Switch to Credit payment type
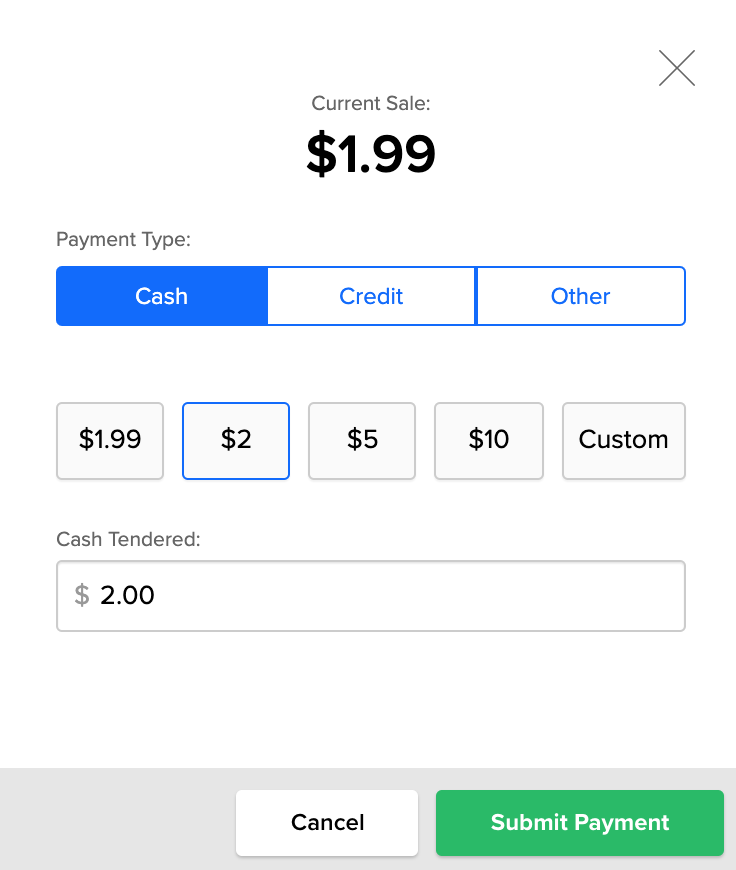The width and height of the screenshot is (736, 870). [371, 296]
